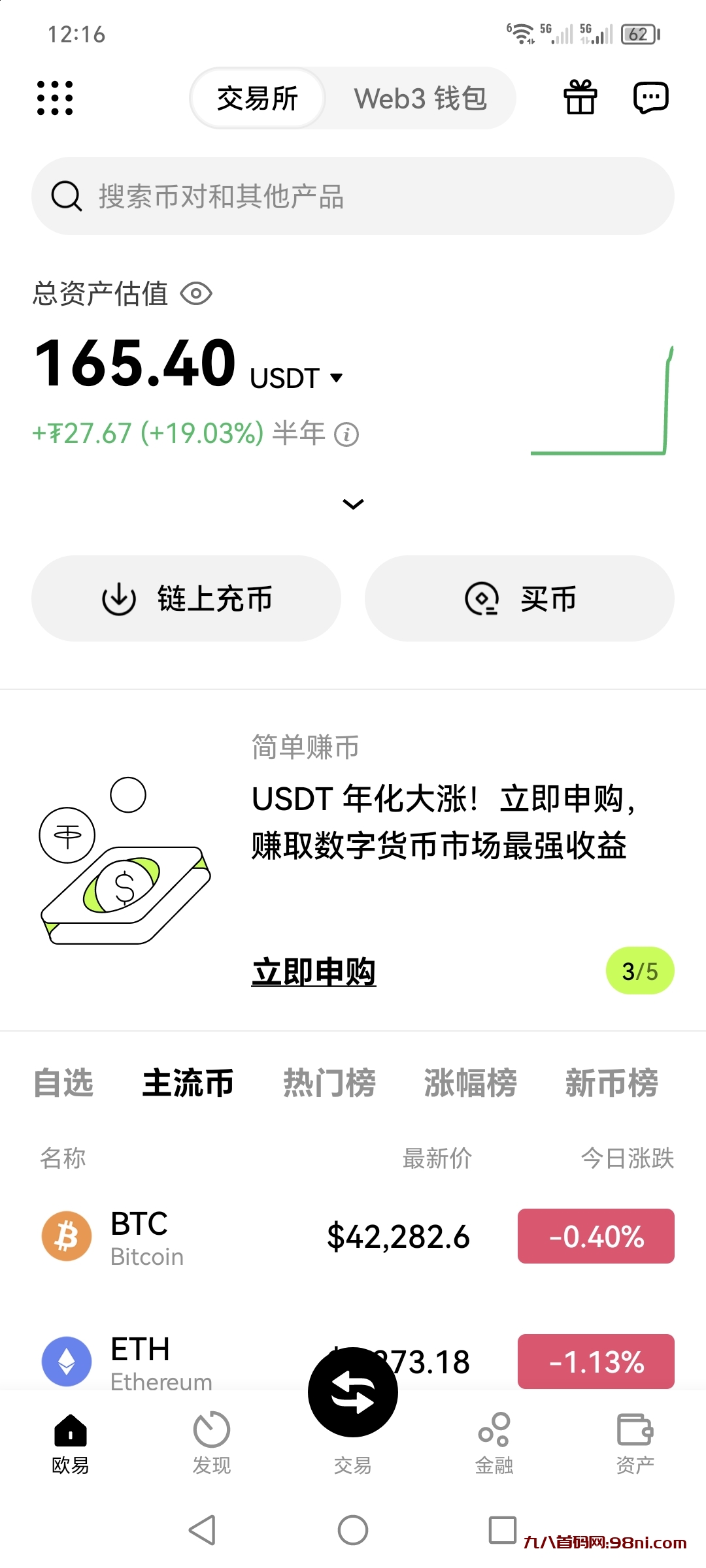Expand the asset details chevron
Image resolution: width=706 pixels, height=1568 pixels.
click(353, 504)
